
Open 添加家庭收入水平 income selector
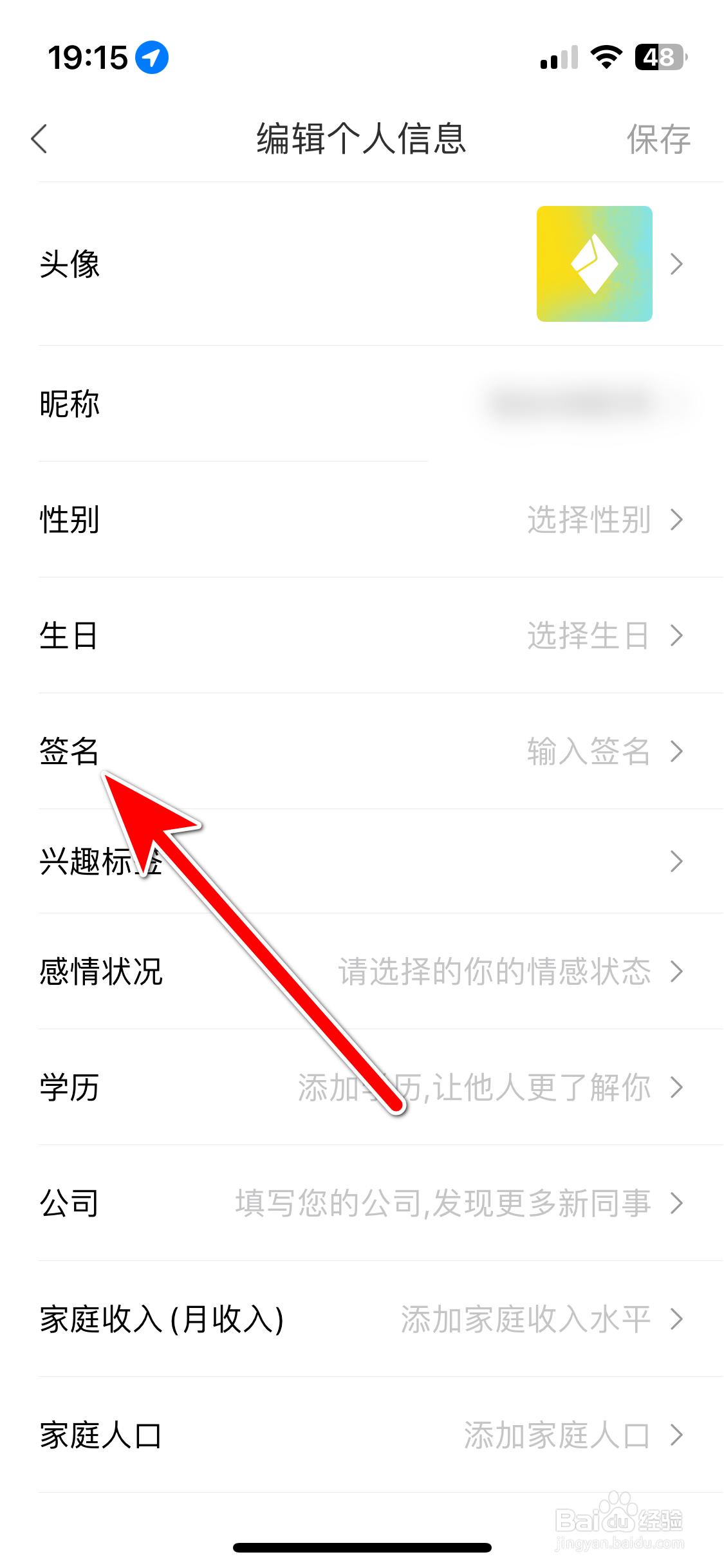point(525,1318)
